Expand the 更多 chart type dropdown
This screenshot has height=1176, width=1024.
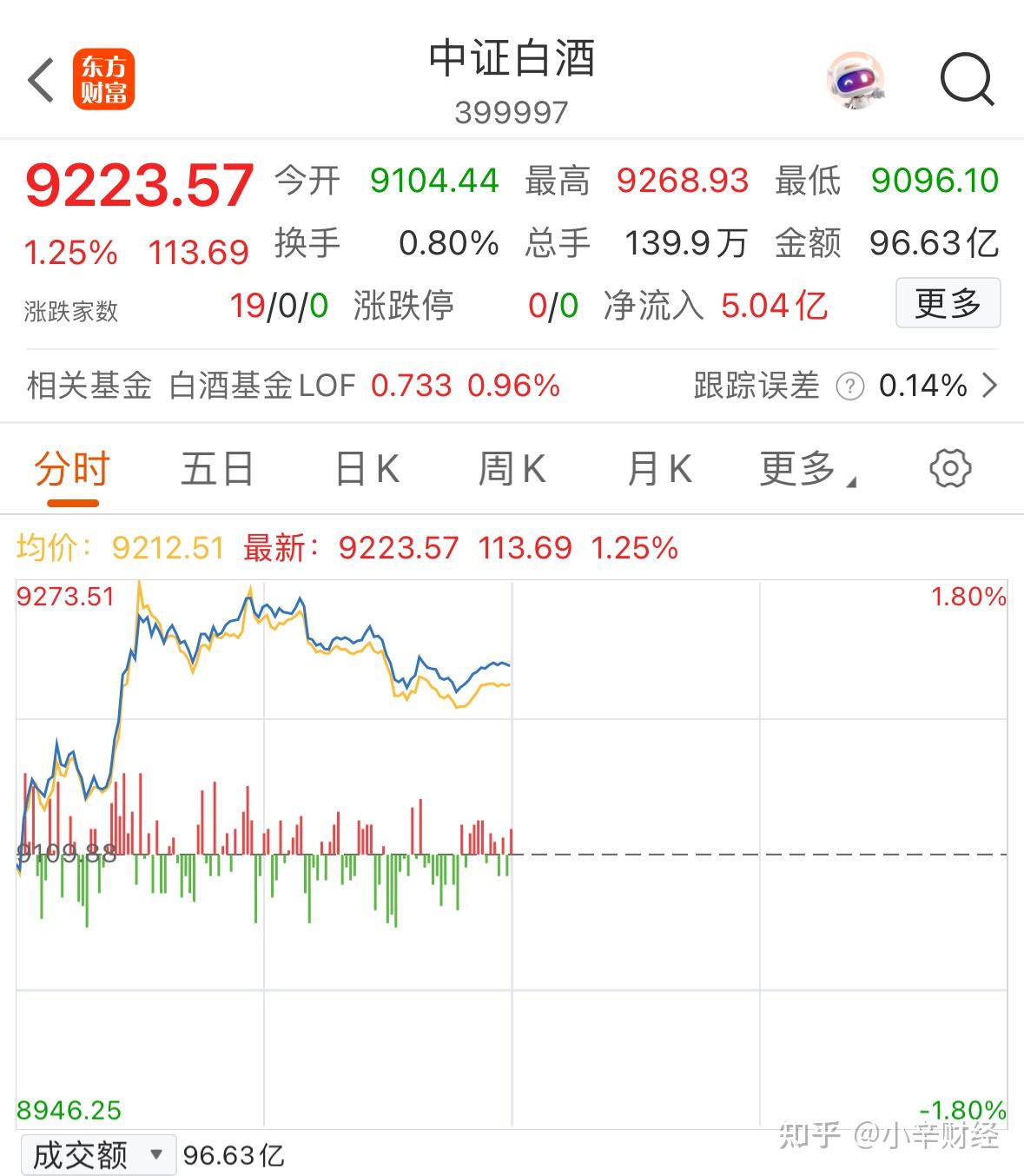click(x=801, y=468)
